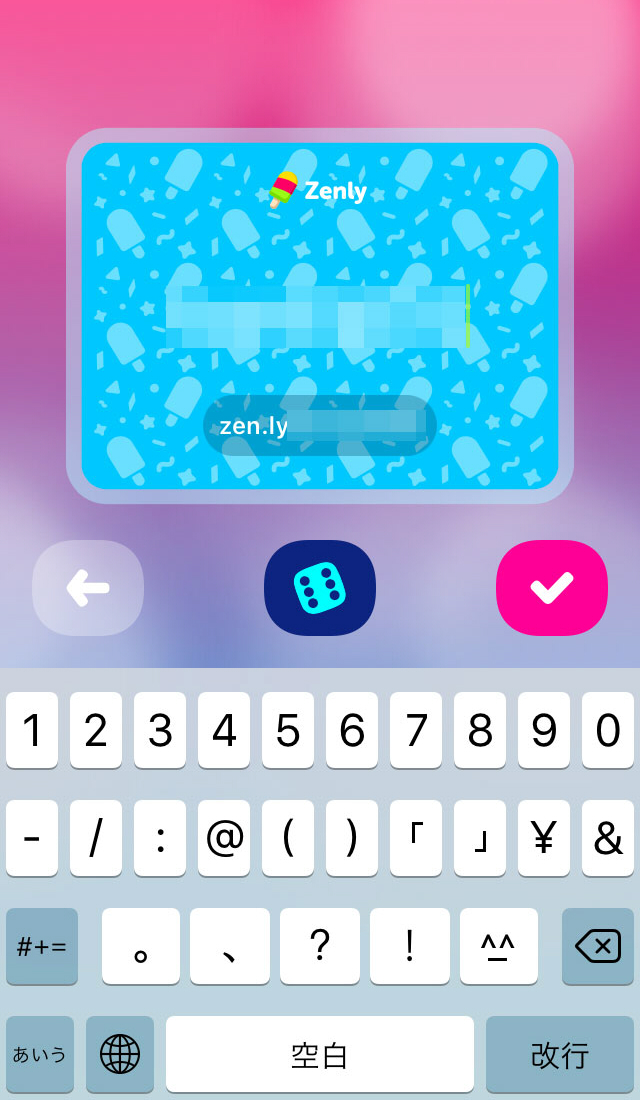Type the question mark key
The height and width of the screenshot is (1100, 640).
point(319,946)
